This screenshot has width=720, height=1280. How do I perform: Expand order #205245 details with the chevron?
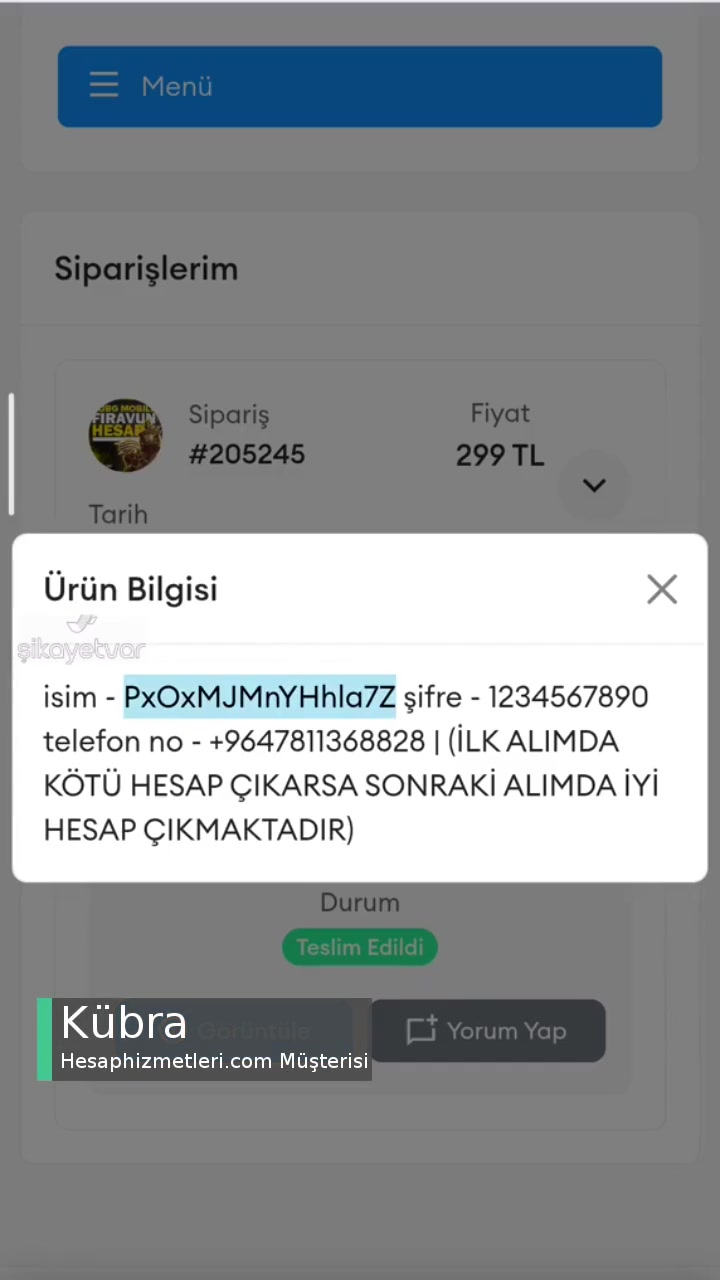(594, 485)
